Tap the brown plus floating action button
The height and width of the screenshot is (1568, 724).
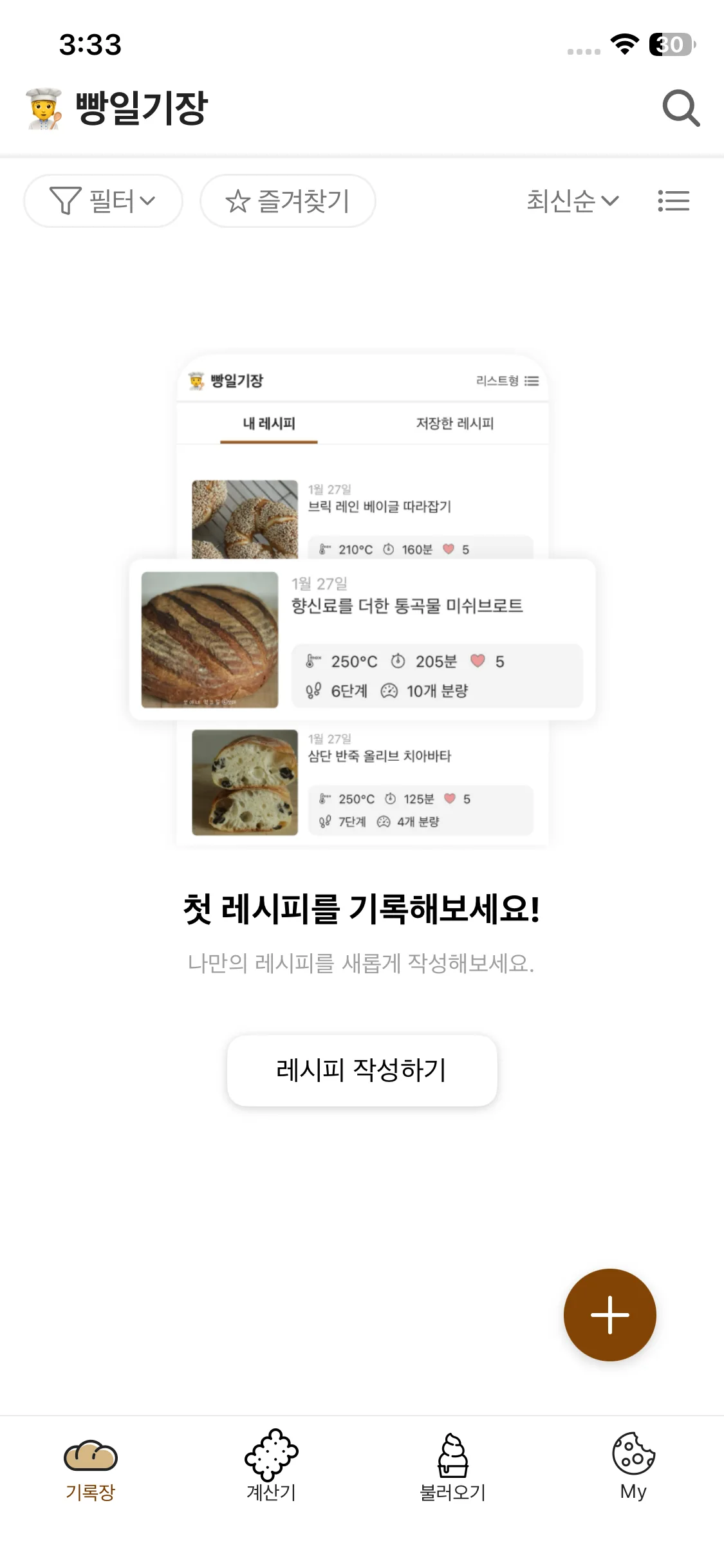(x=609, y=1314)
